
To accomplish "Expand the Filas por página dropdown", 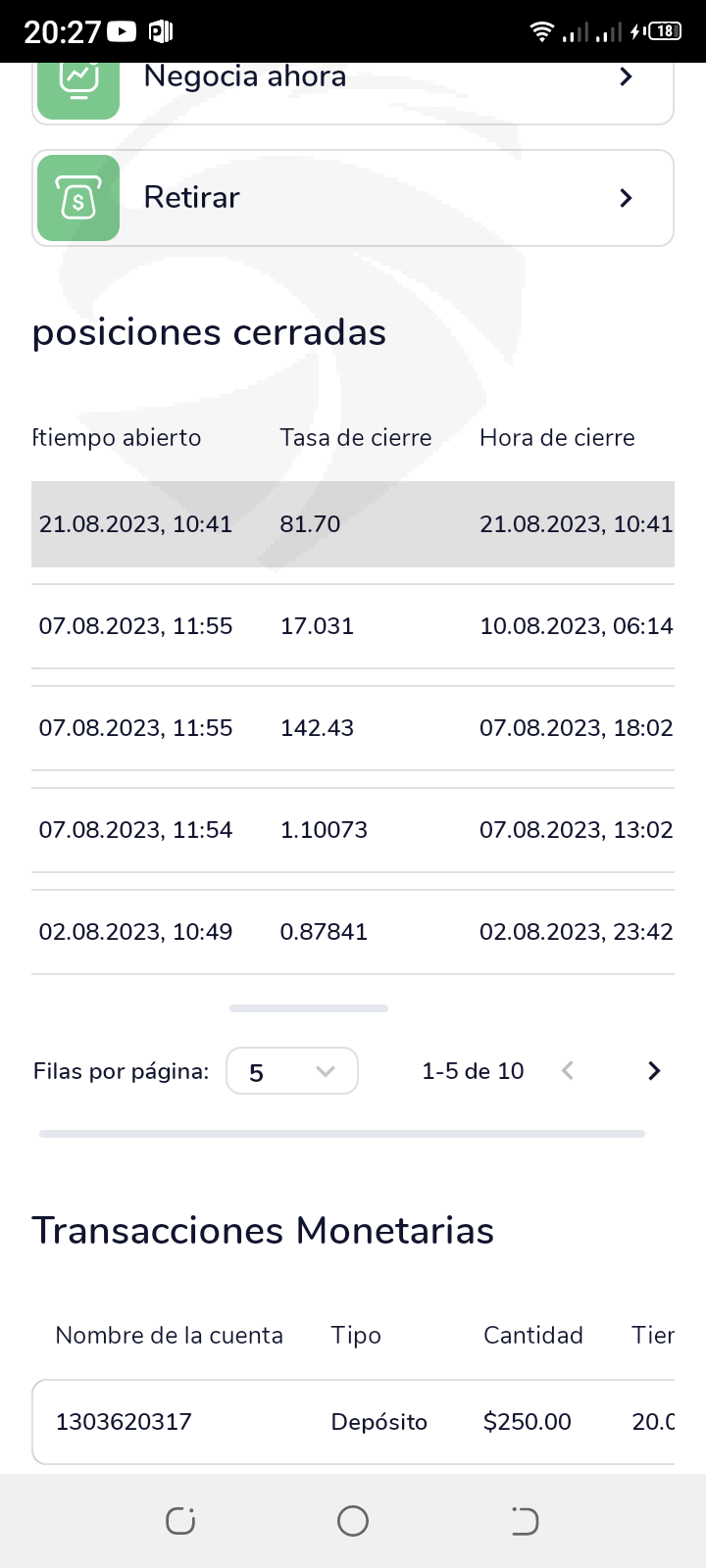I will pos(292,1071).
